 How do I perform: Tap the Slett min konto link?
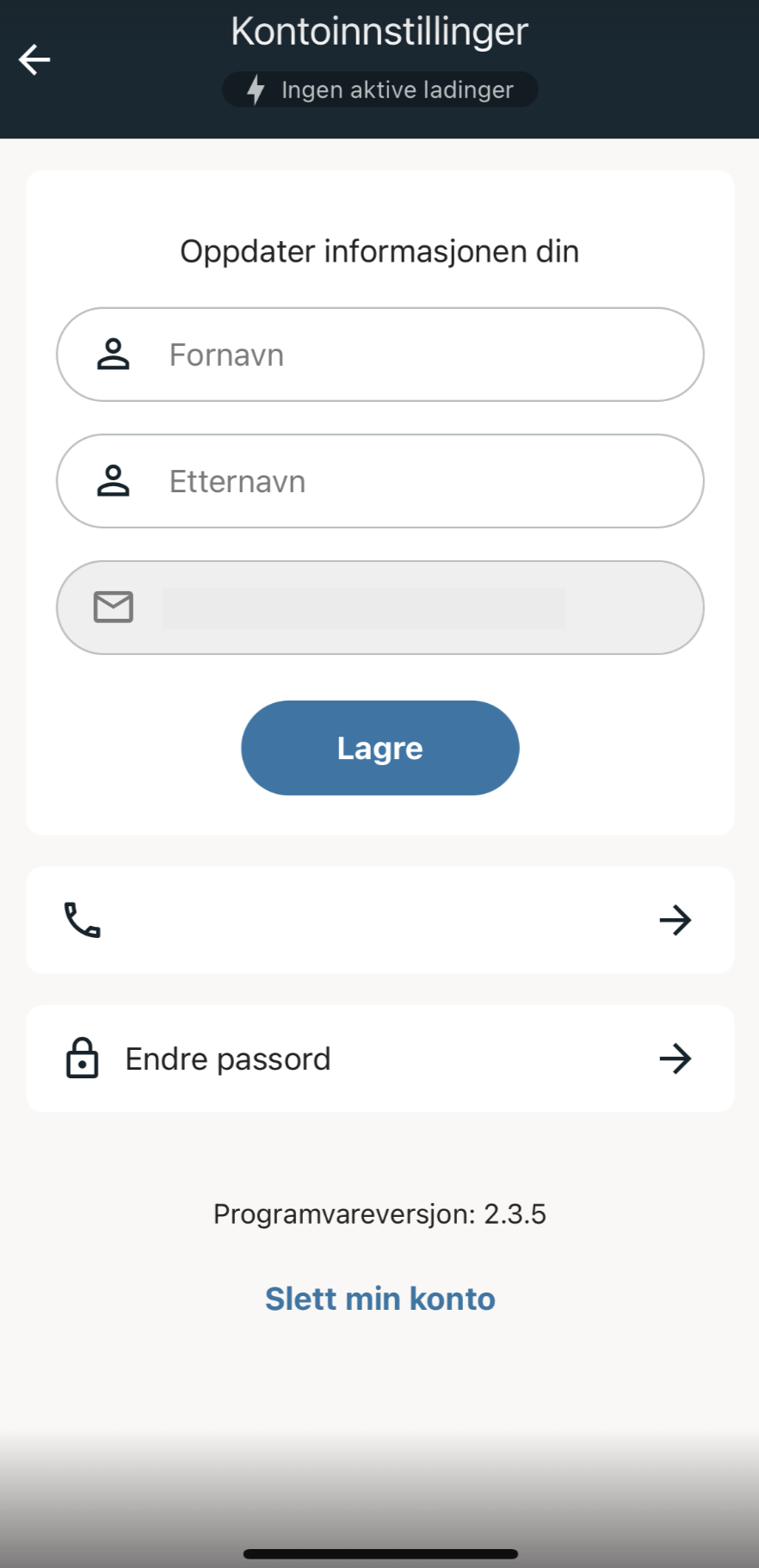coord(380,1299)
